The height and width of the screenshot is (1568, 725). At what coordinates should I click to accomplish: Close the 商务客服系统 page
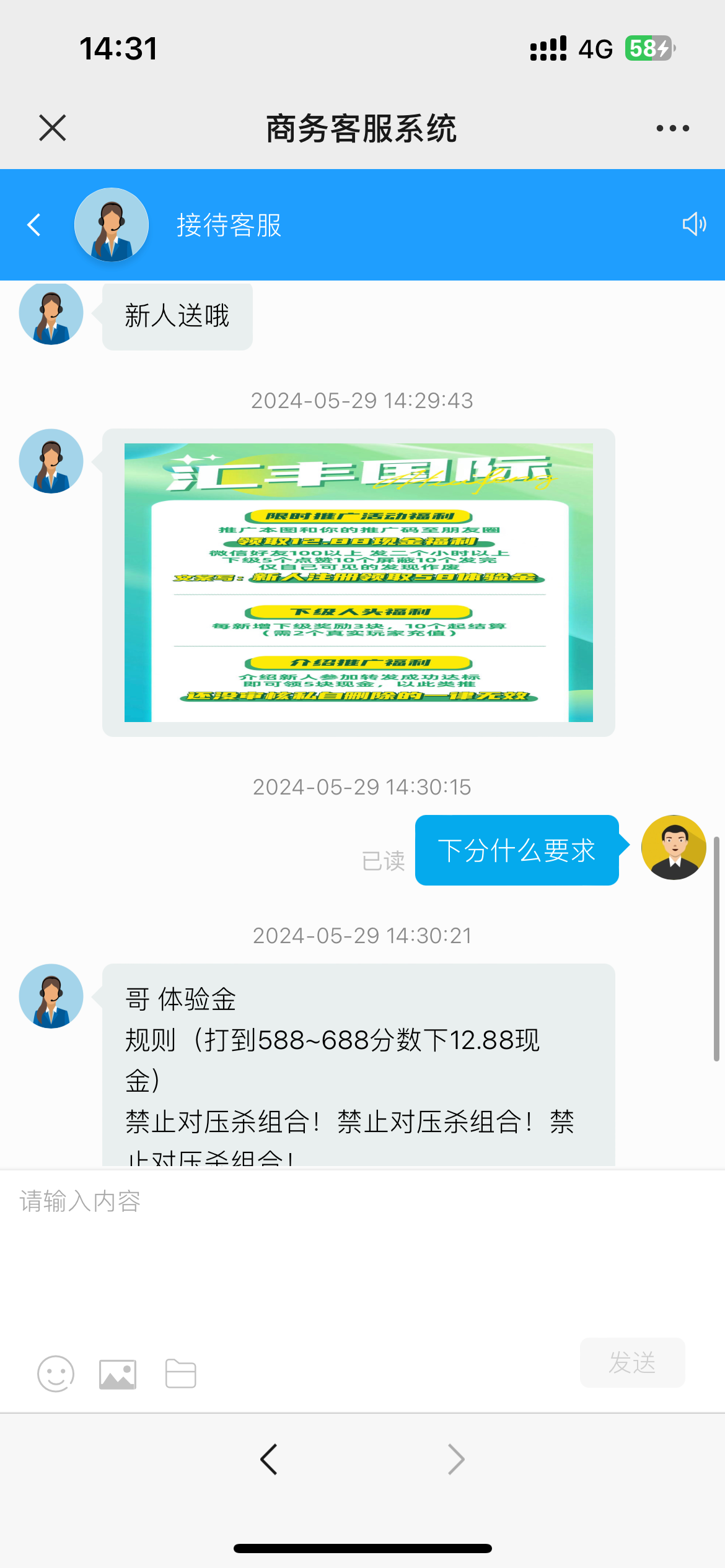click(53, 128)
